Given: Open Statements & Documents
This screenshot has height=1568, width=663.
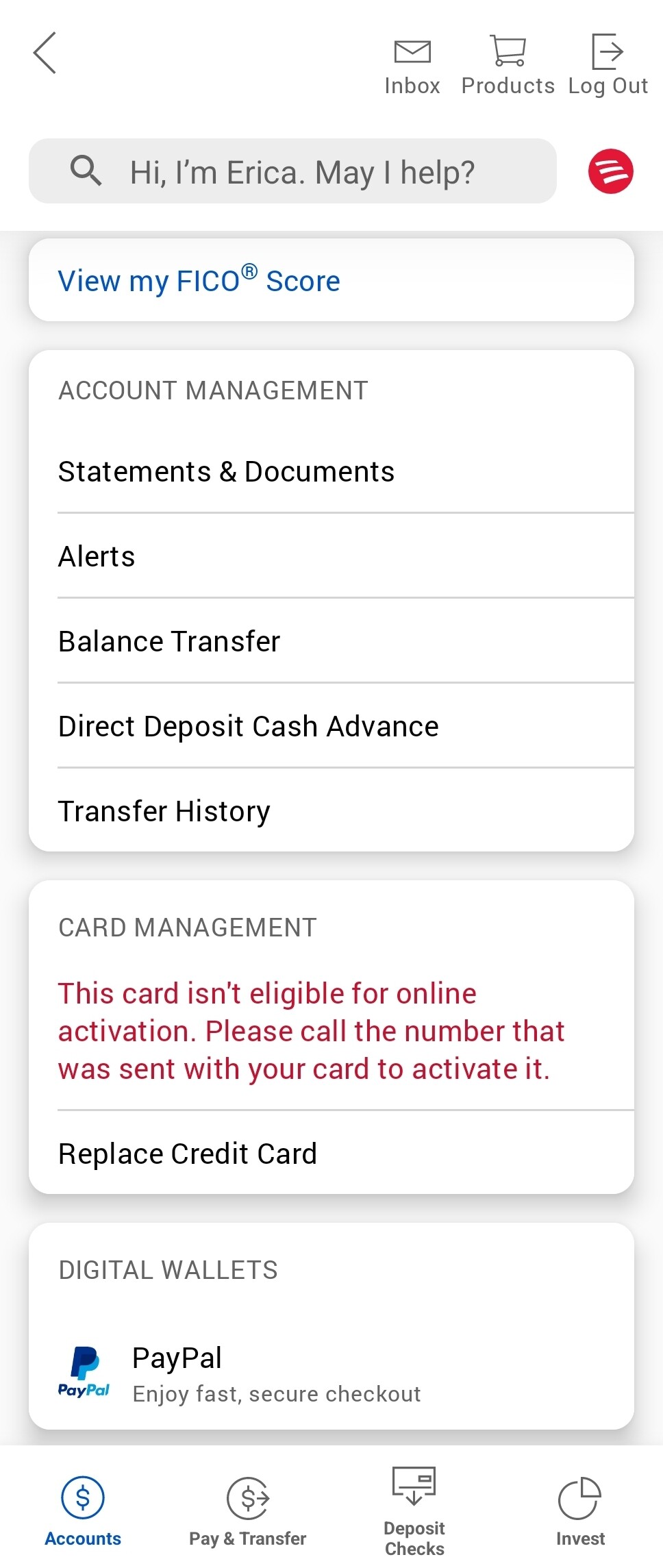Looking at the screenshot, I should click(226, 471).
